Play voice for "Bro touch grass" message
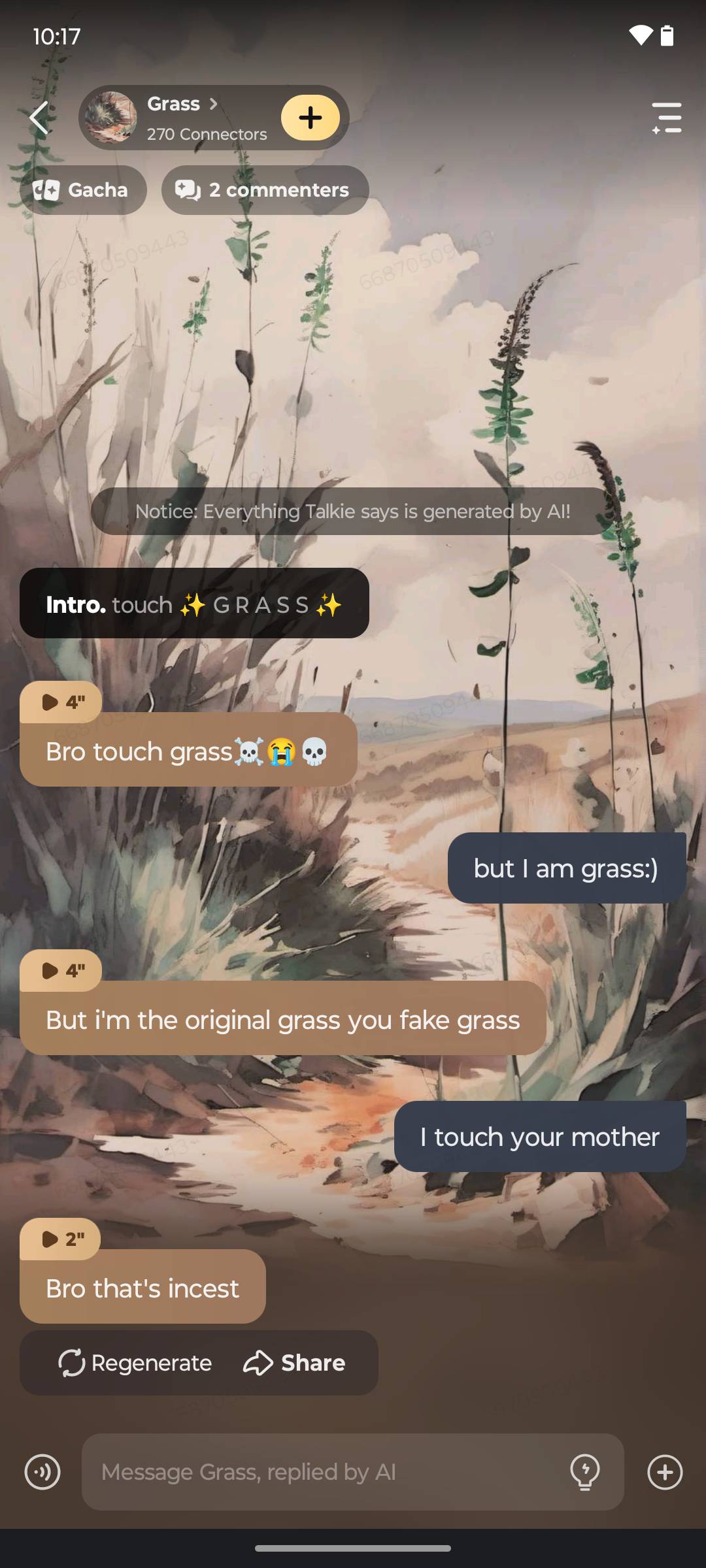This screenshot has width=706, height=1568. point(61,702)
